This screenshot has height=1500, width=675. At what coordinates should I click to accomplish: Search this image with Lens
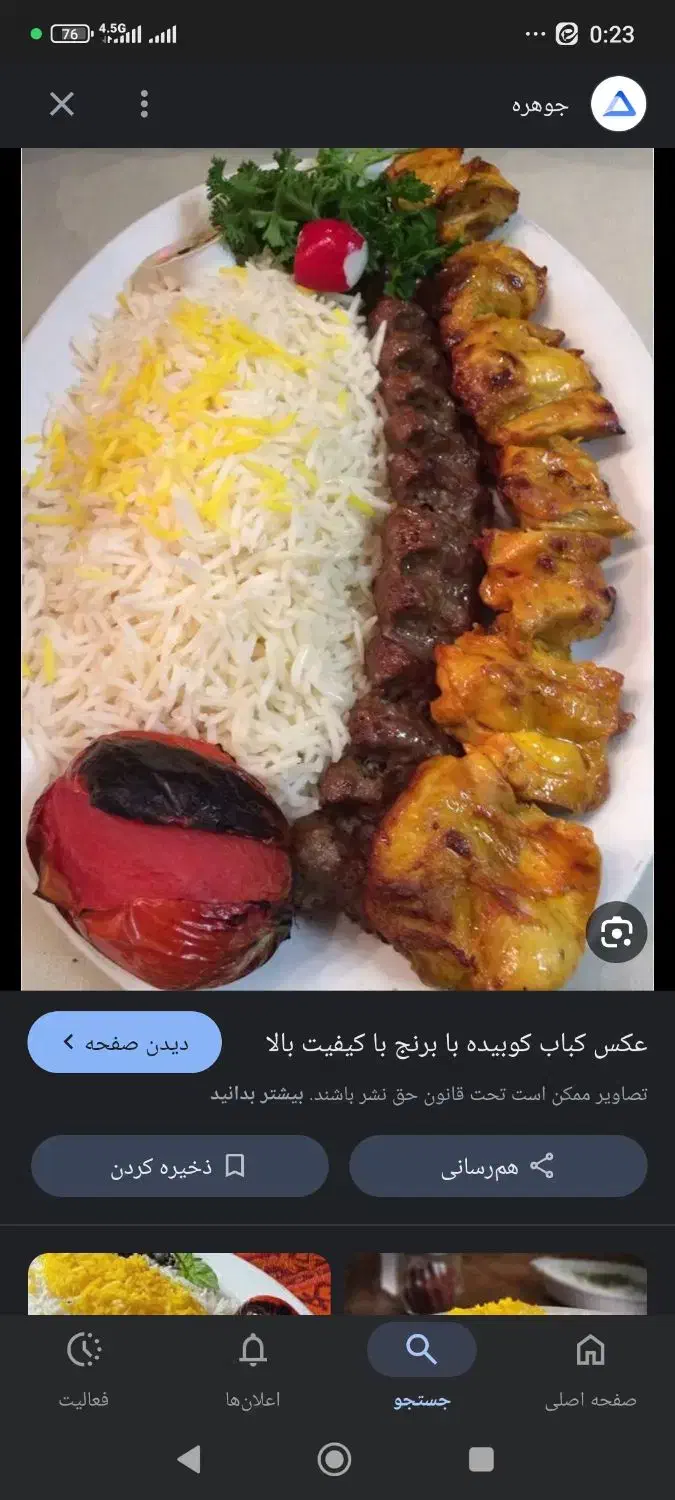click(616, 933)
